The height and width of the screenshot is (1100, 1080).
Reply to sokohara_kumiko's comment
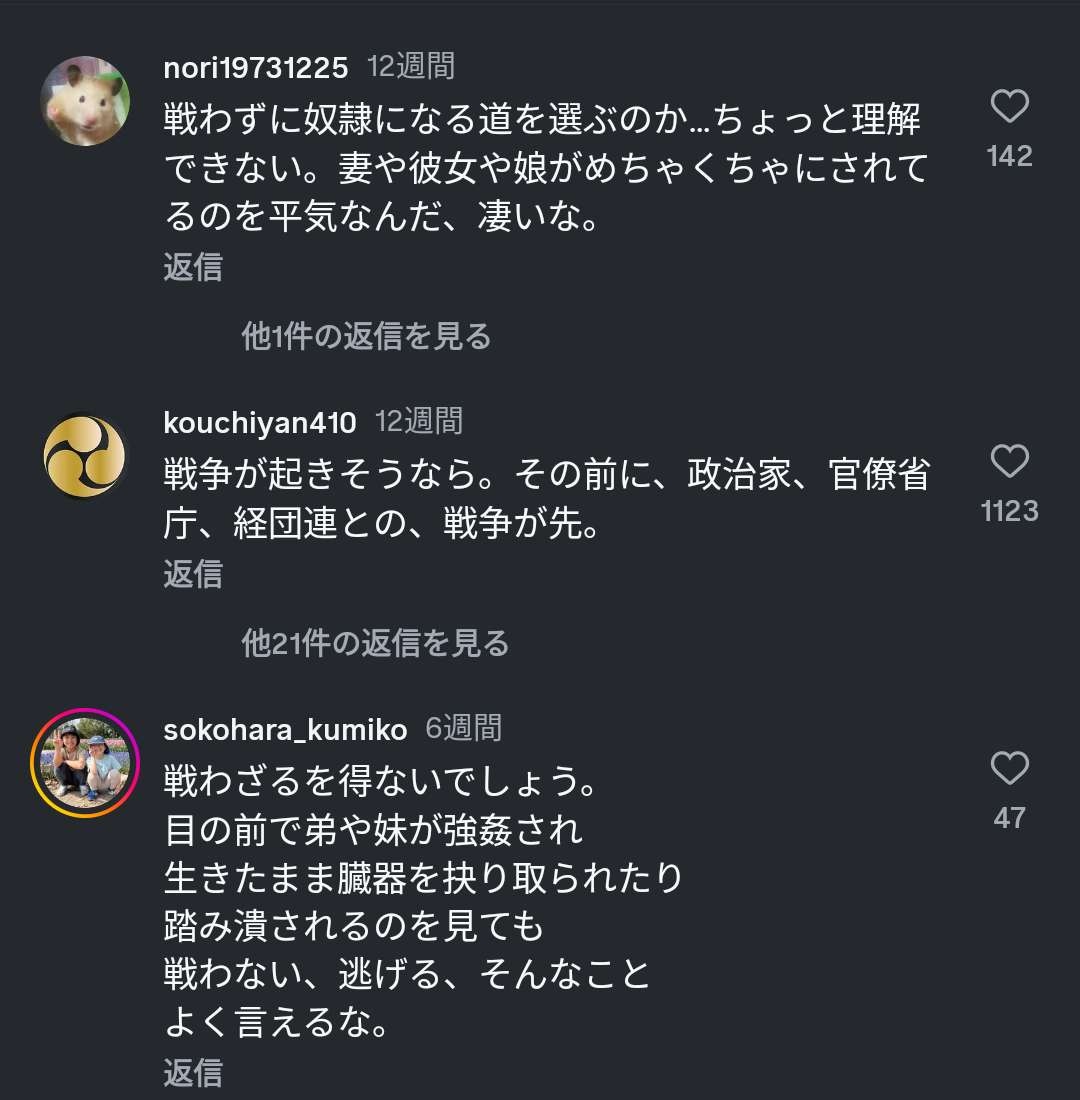point(193,1073)
